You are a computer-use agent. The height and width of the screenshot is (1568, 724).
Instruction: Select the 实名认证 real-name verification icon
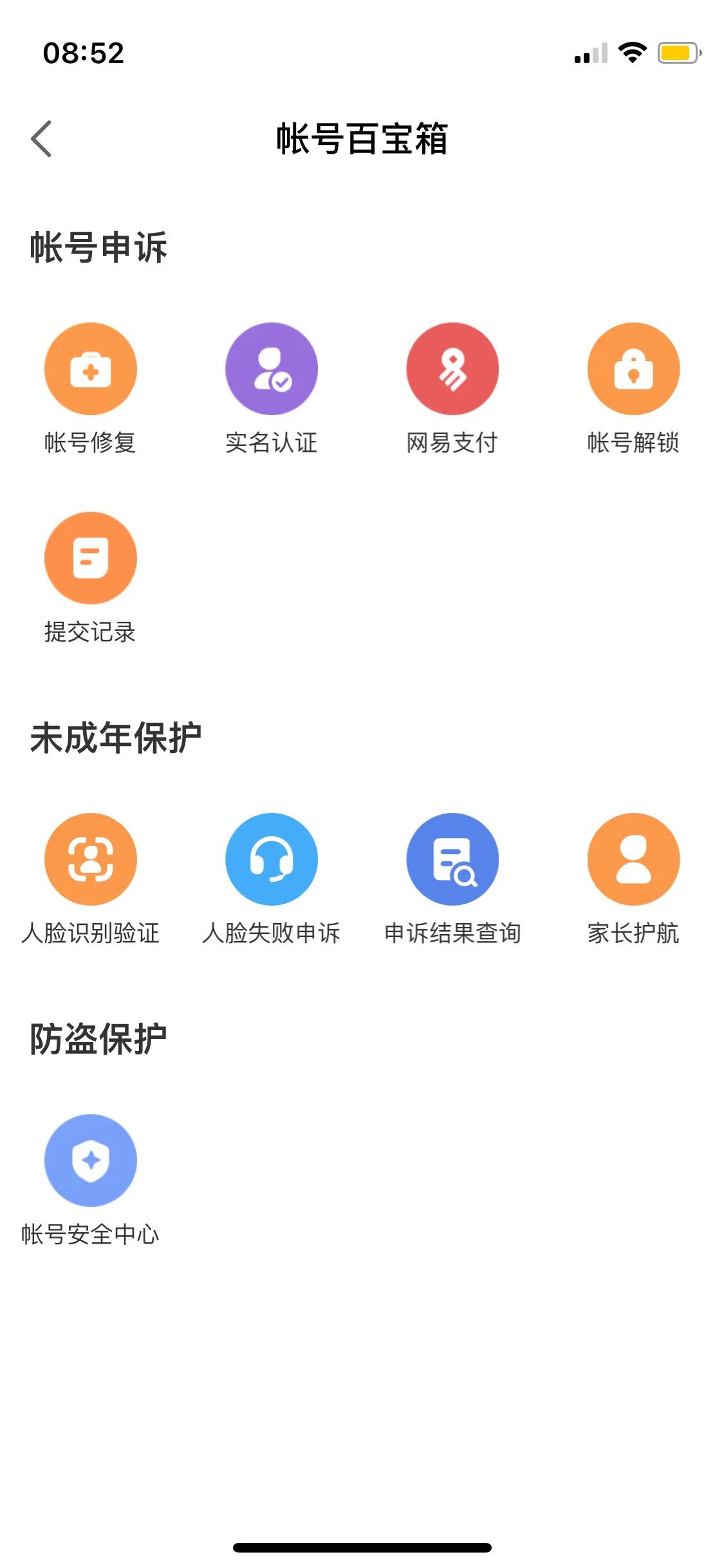tap(271, 368)
